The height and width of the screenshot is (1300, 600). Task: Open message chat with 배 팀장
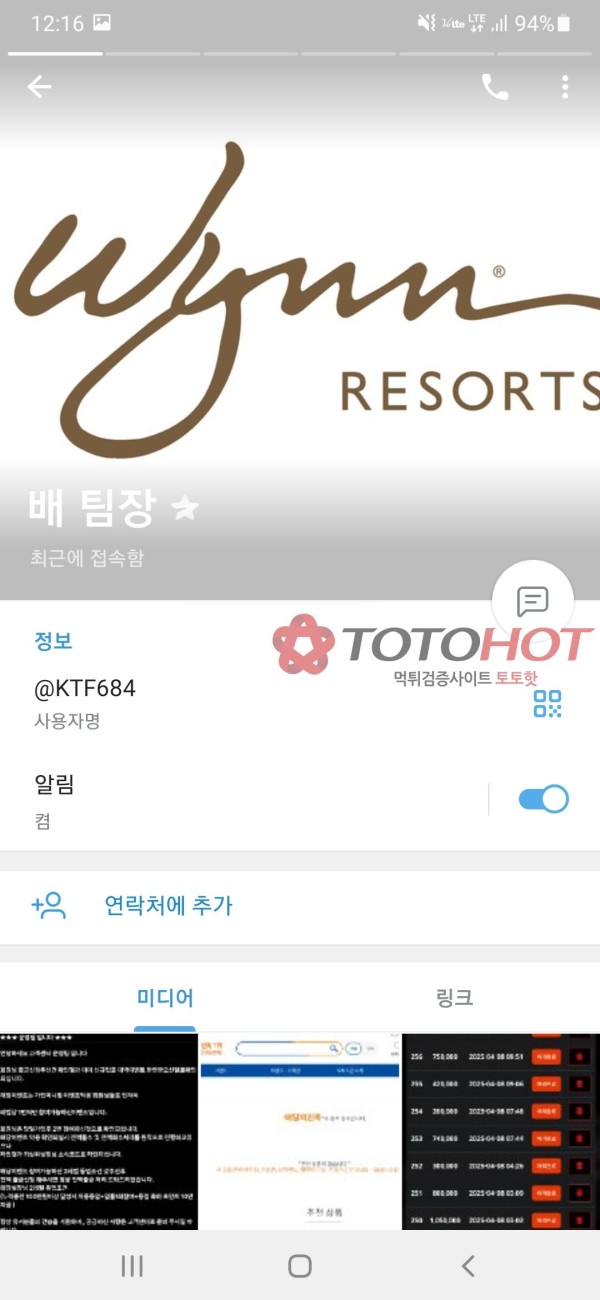coord(532,602)
